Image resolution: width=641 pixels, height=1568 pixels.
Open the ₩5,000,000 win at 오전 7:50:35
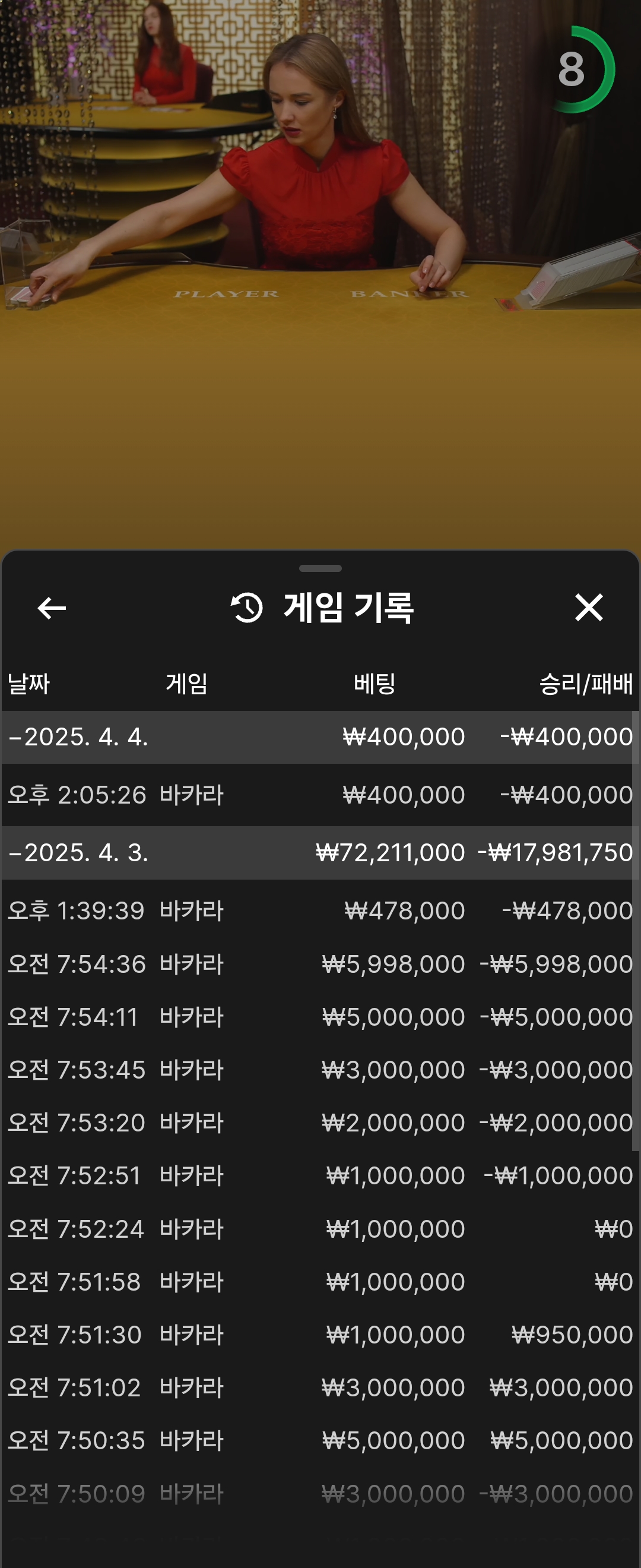click(320, 1441)
